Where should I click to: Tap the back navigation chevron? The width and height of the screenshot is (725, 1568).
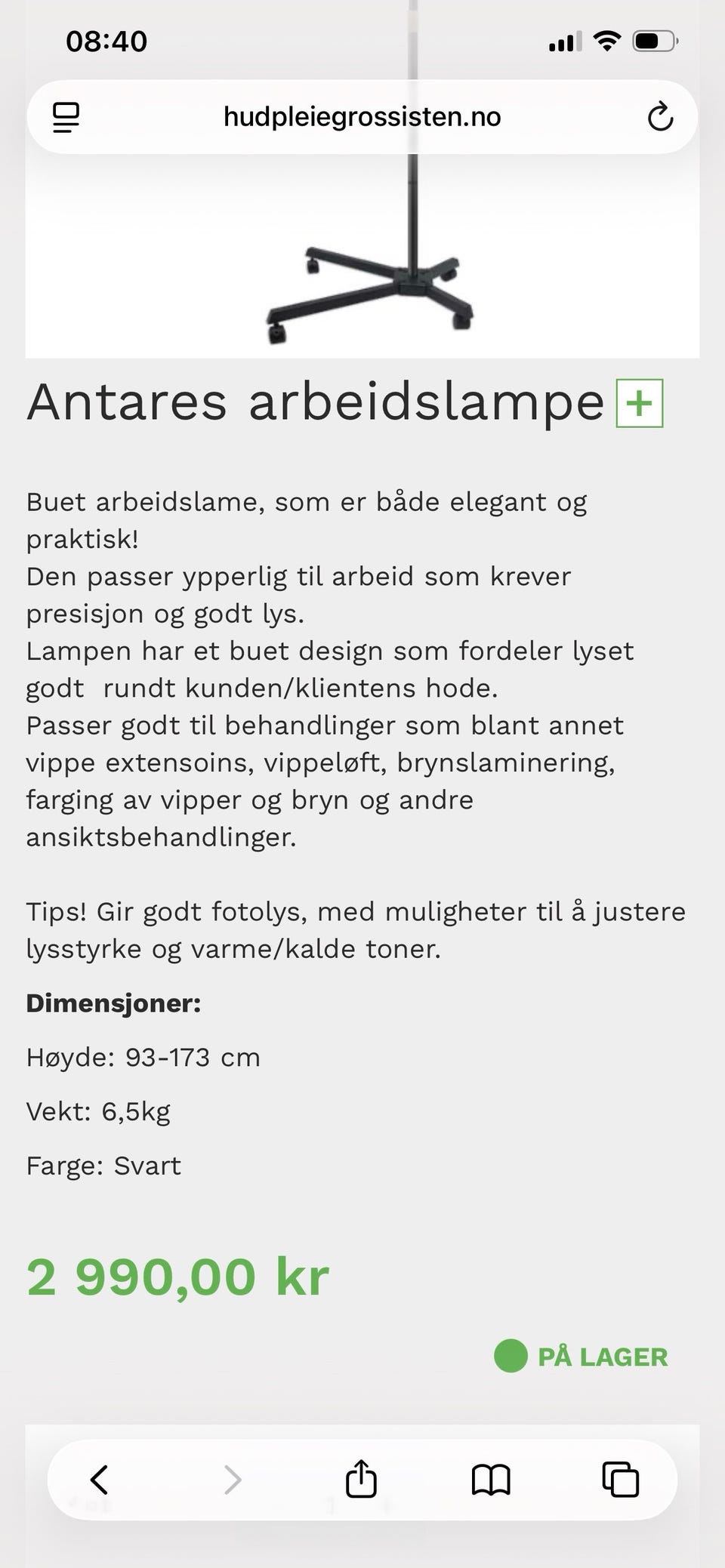[x=101, y=1480]
